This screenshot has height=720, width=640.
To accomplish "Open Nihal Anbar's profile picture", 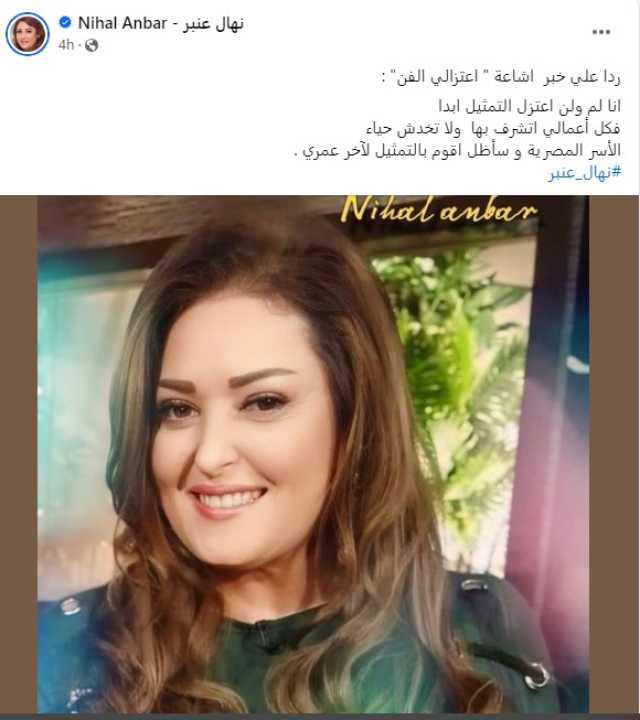I will pos(27,33).
